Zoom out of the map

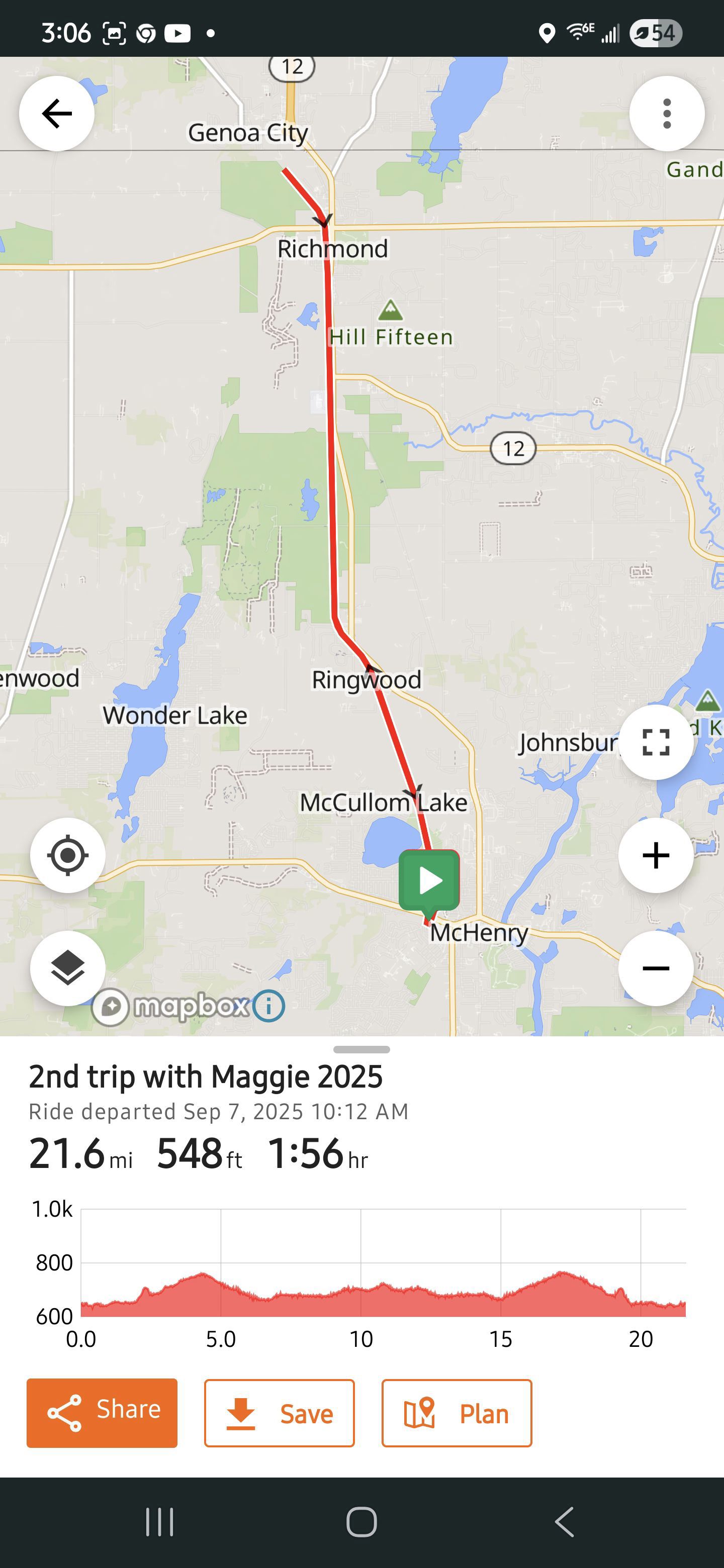pyautogui.click(x=656, y=968)
